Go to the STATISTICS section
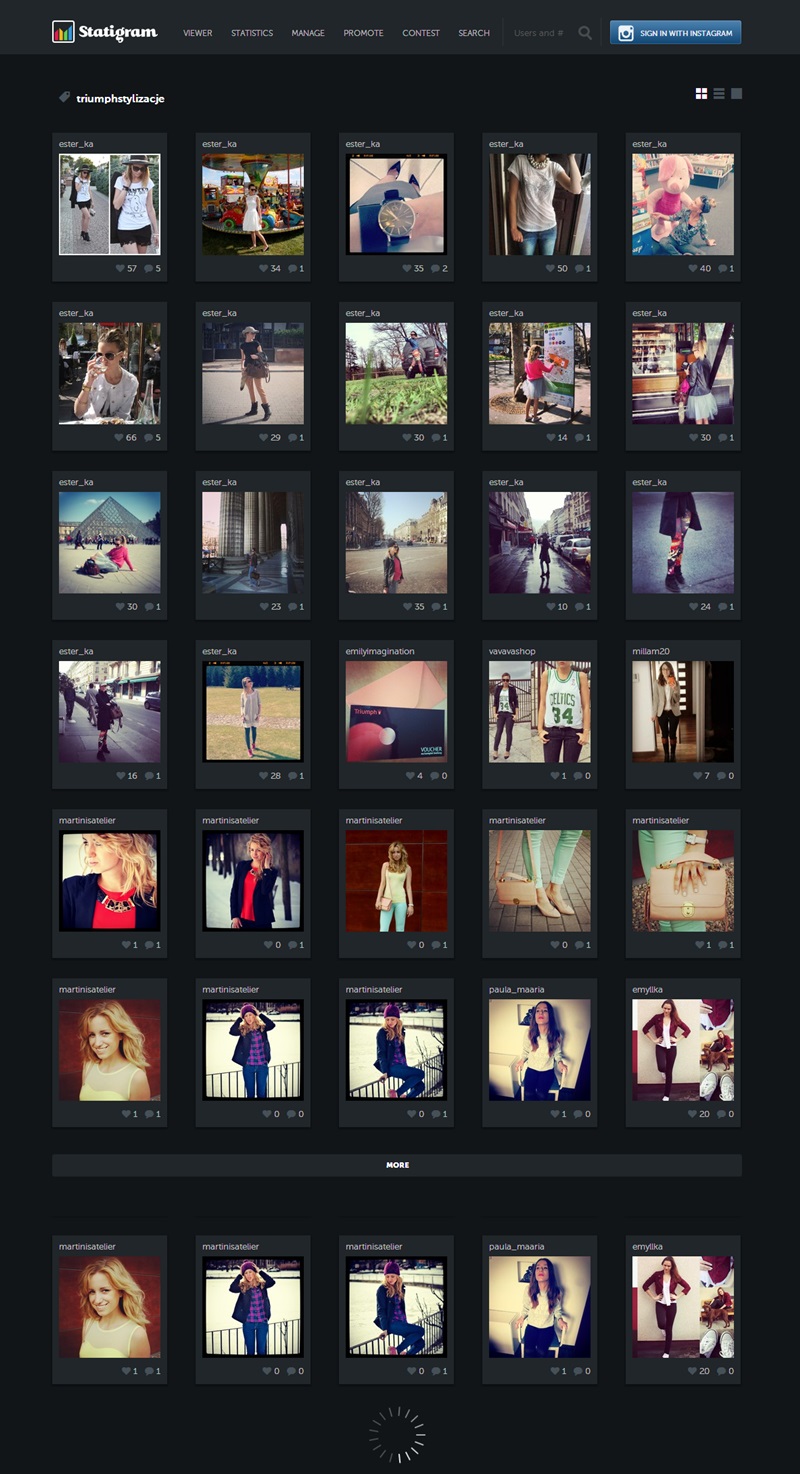The image size is (800, 1474). (x=252, y=33)
